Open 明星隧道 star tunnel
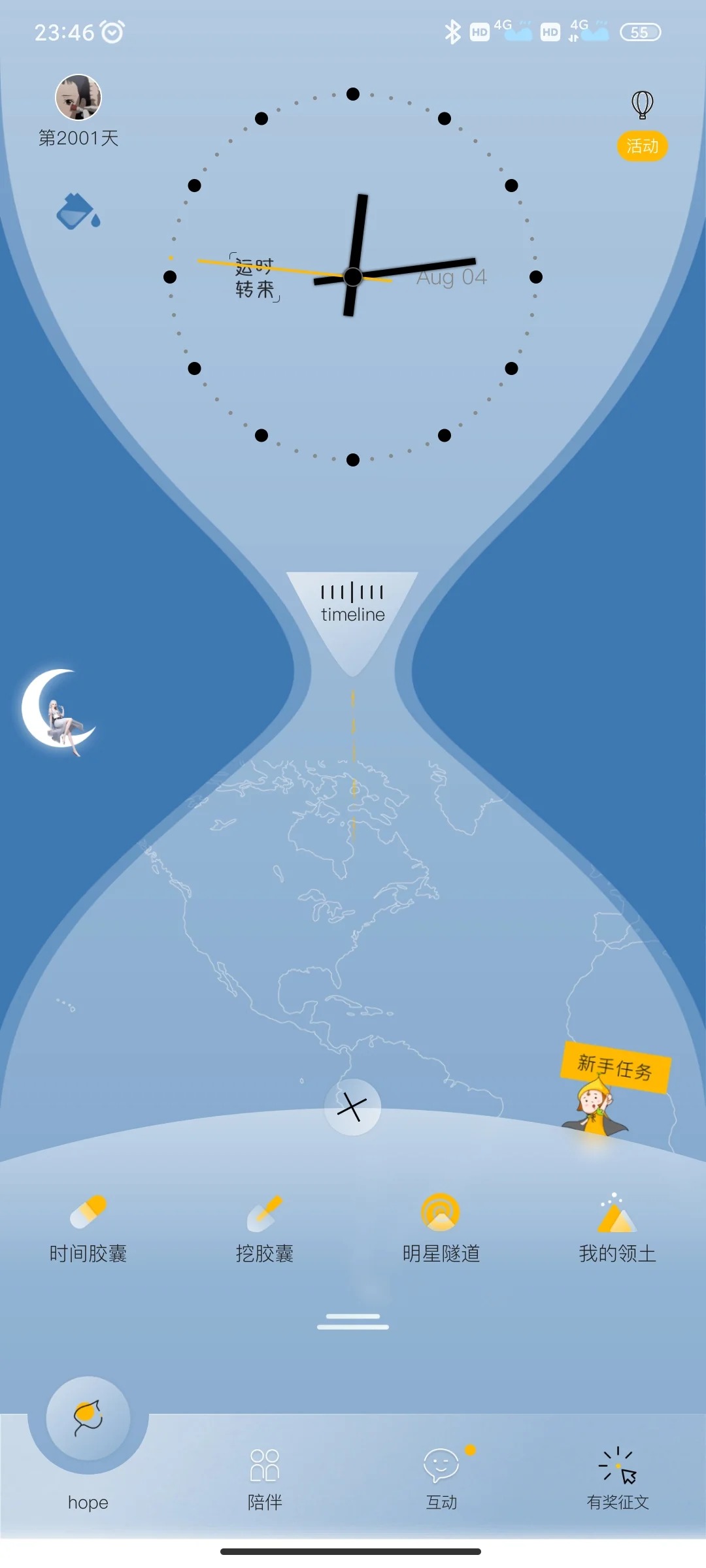Screen dimensions: 706x1568 click(x=441, y=1229)
